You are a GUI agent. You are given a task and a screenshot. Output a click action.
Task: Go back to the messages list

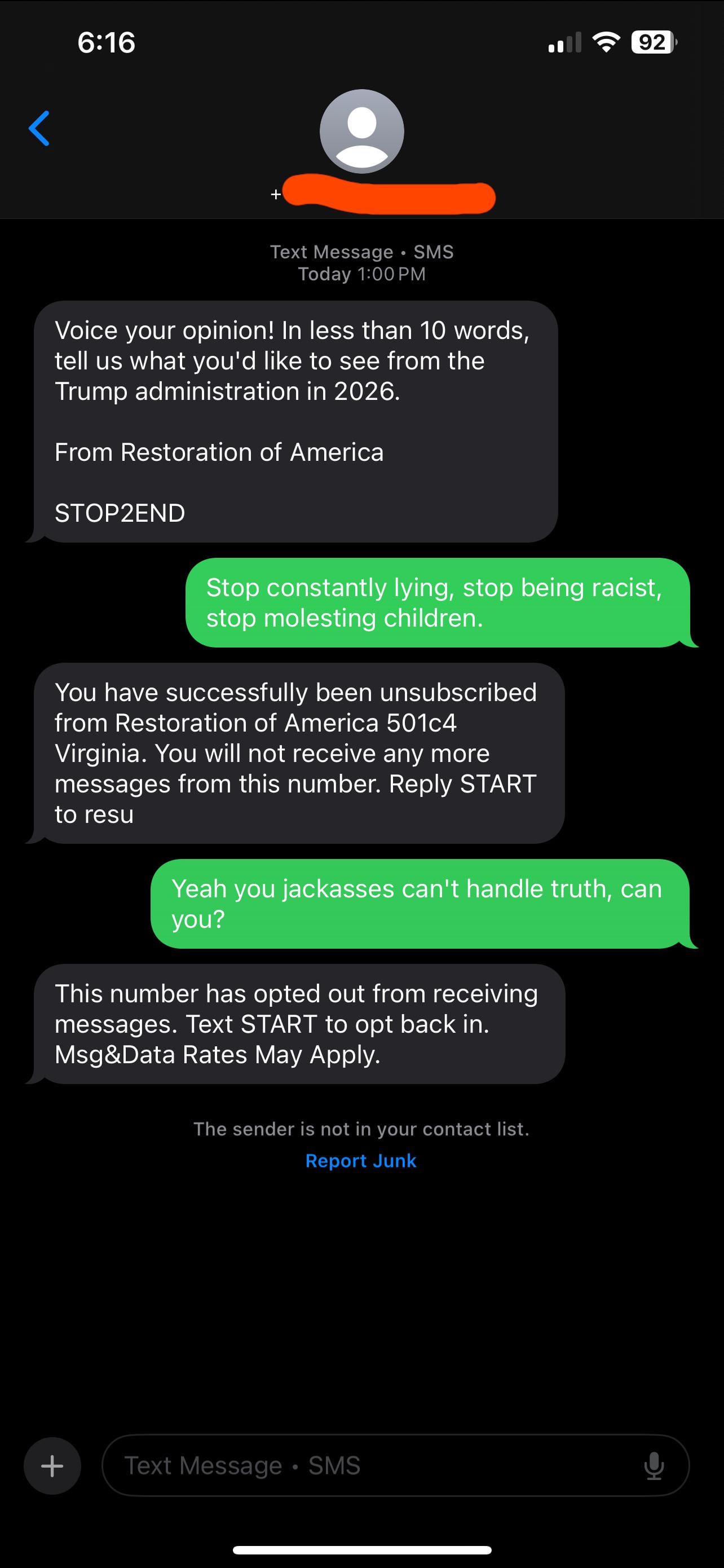(x=39, y=129)
